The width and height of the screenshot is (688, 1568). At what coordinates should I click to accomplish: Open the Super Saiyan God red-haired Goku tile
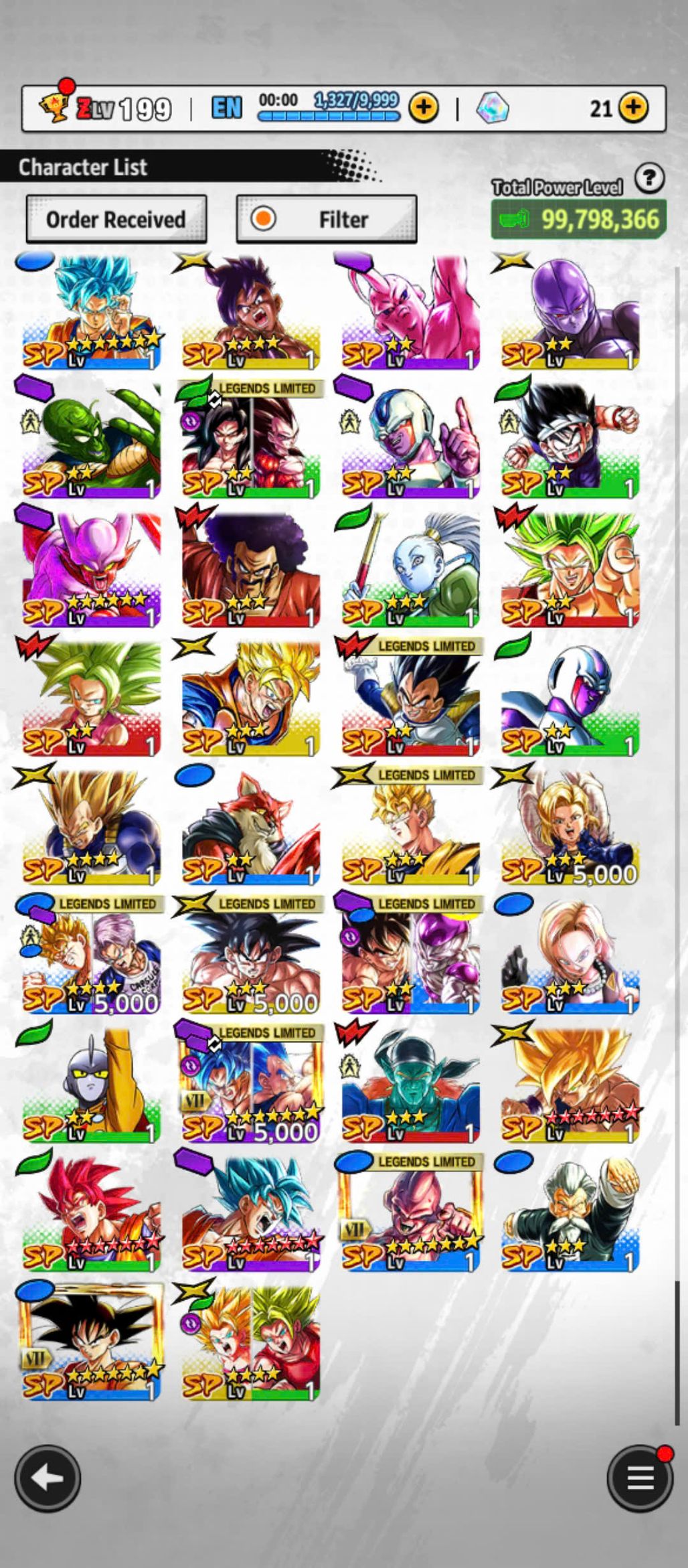tap(92, 1213)
